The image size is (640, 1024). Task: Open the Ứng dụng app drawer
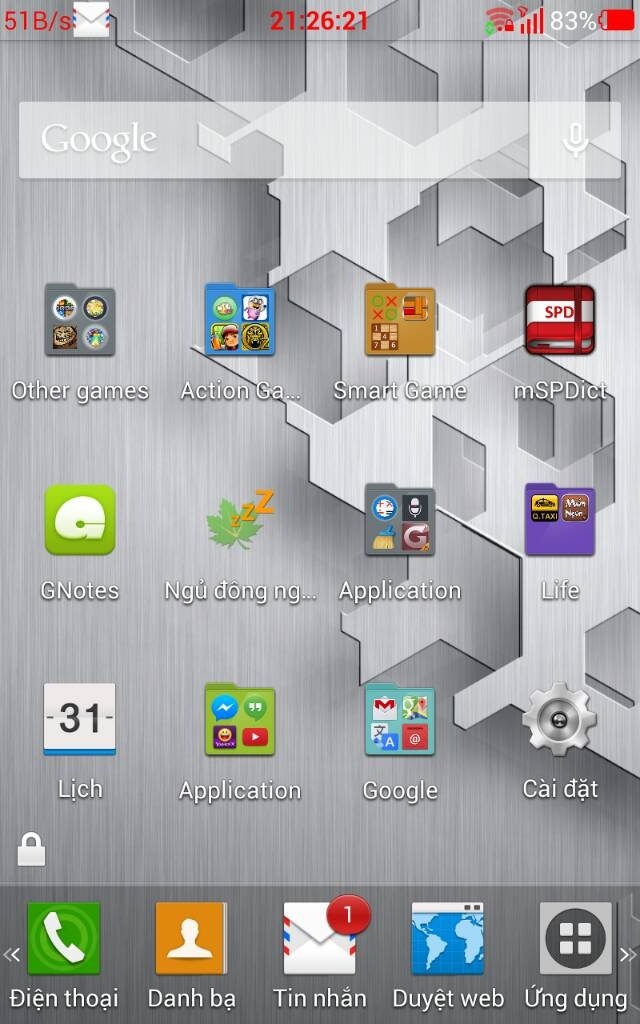[576, 940]
